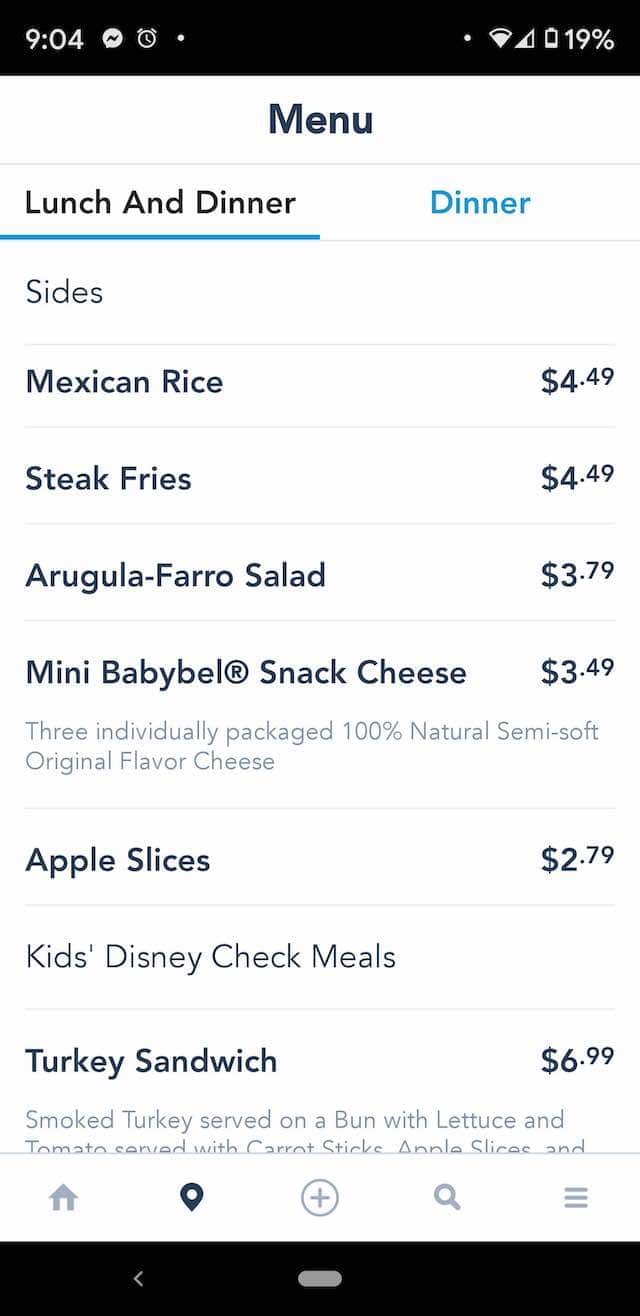640x1316 pixels.
Task: Tap the plus circle button
Action: 320,1197
